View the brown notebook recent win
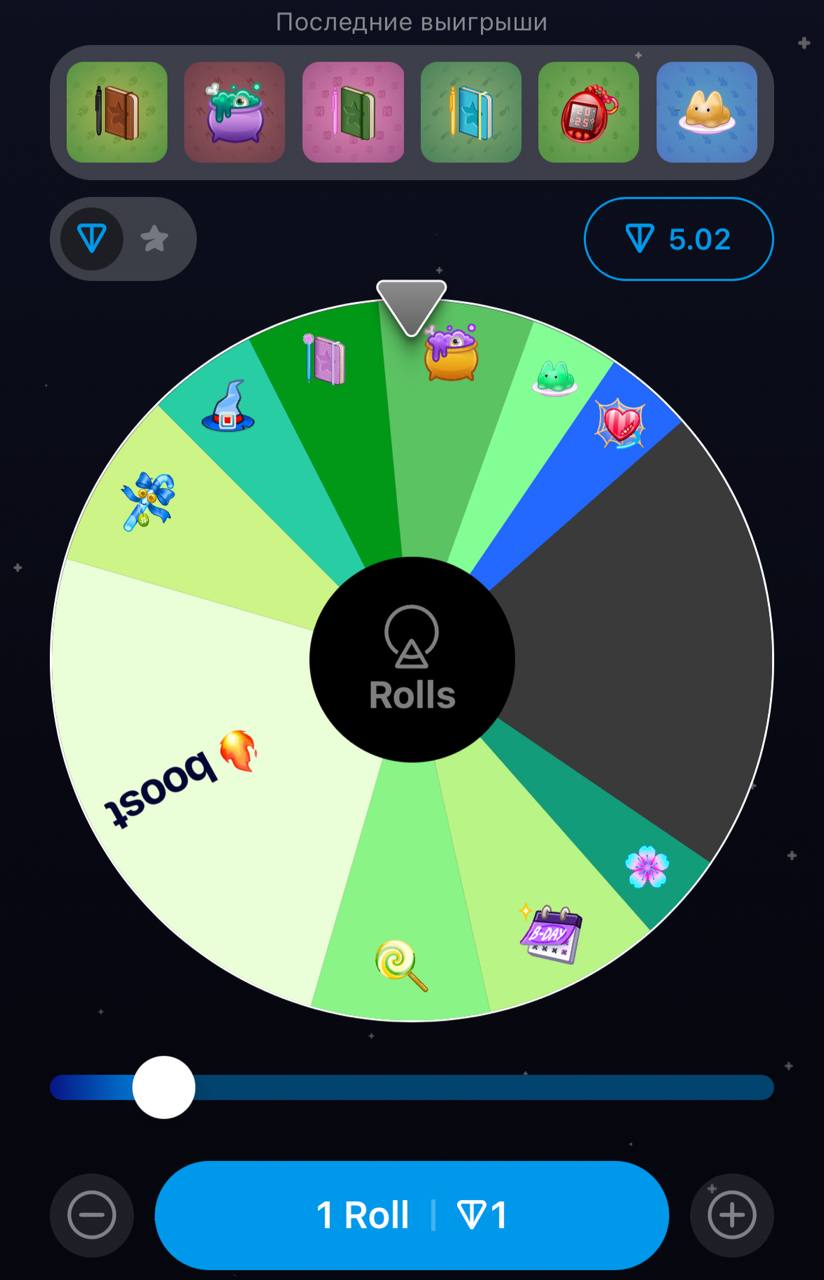Viewport: 824px width, 1280px height. [x=117, y=112]
